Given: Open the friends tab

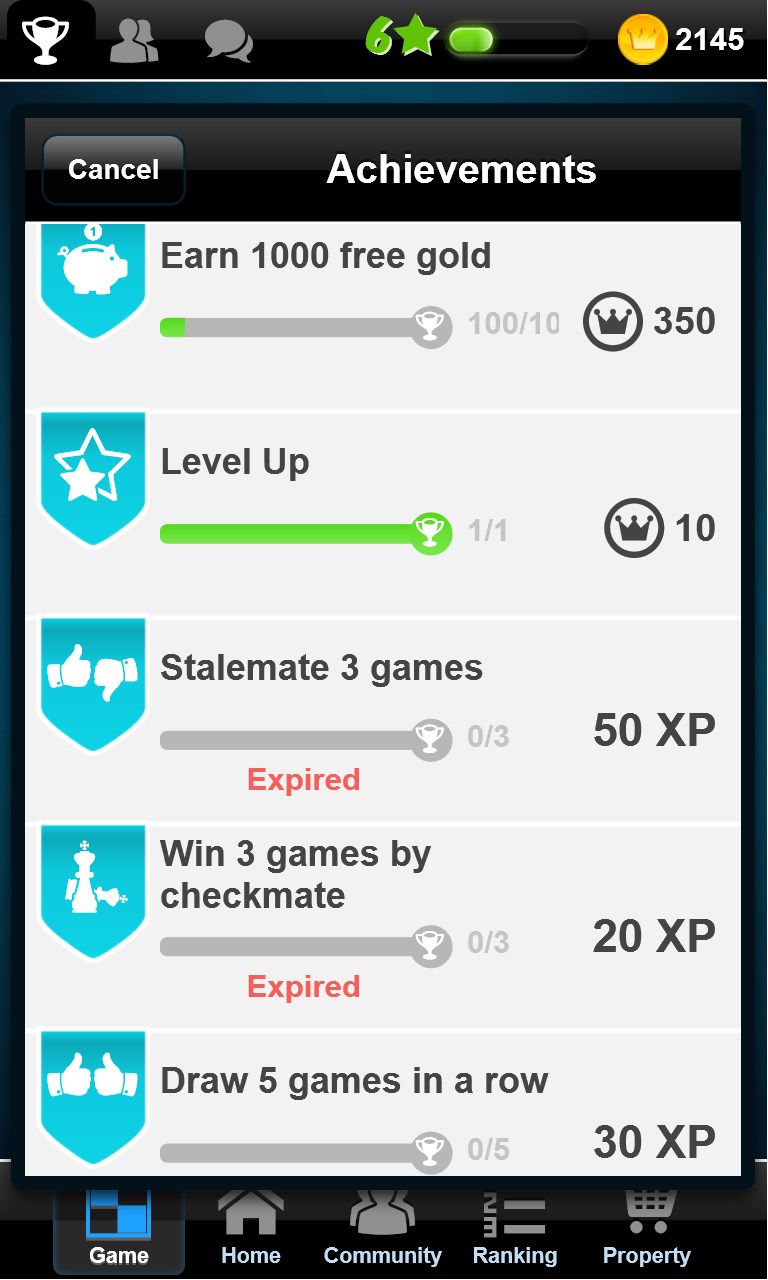Looking at the screenshot, I should point(134,41).
